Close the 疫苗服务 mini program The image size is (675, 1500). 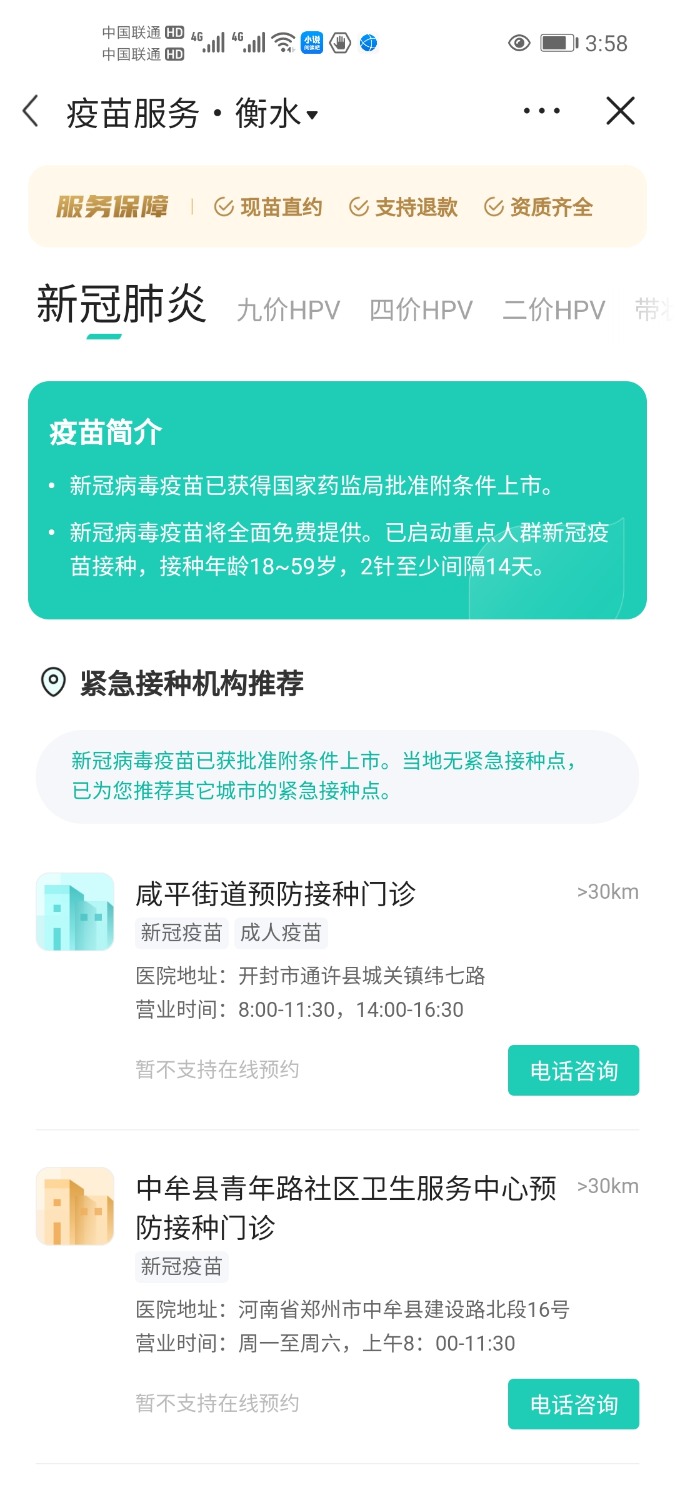point(620,111)
